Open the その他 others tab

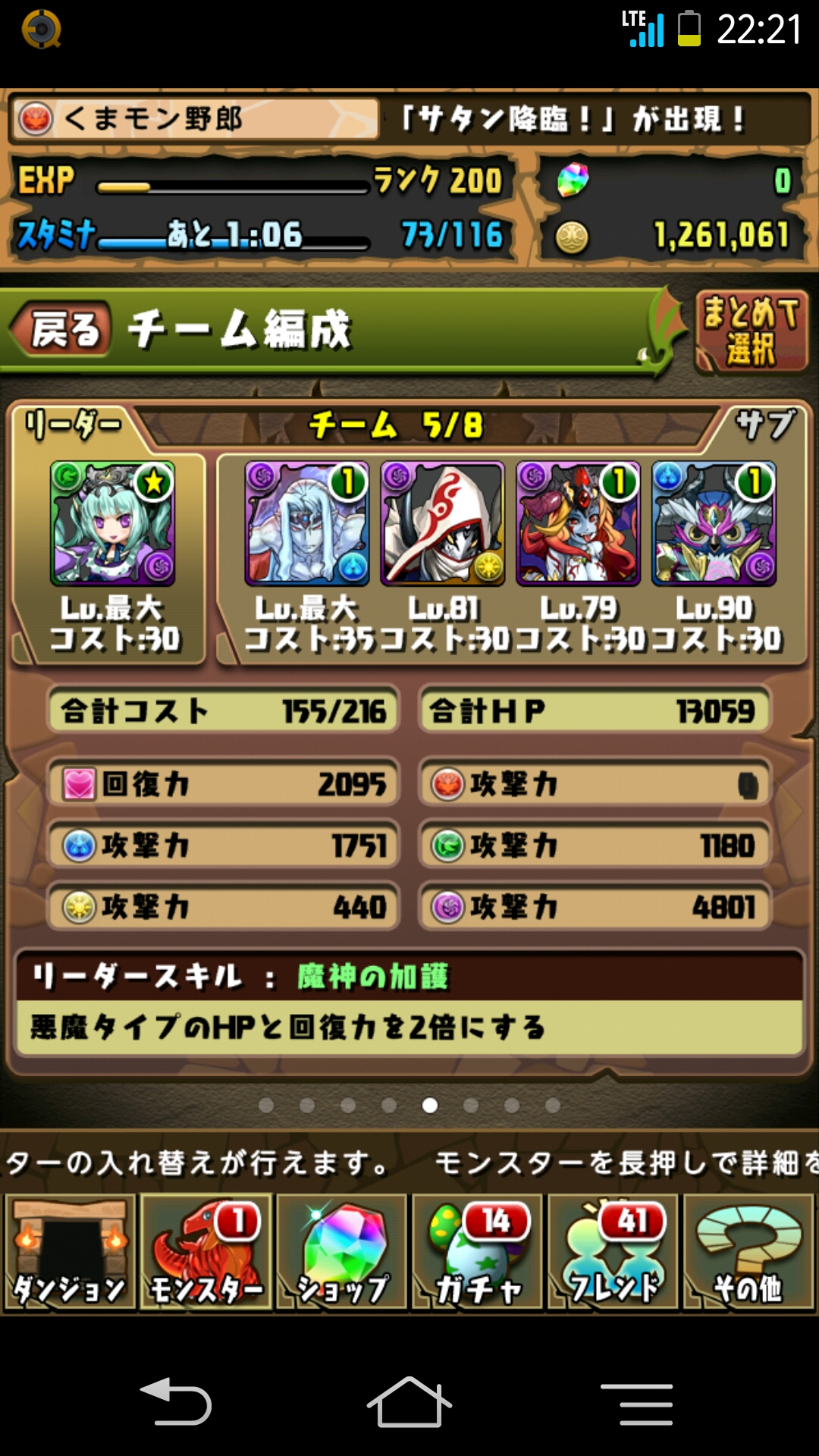748,1252
